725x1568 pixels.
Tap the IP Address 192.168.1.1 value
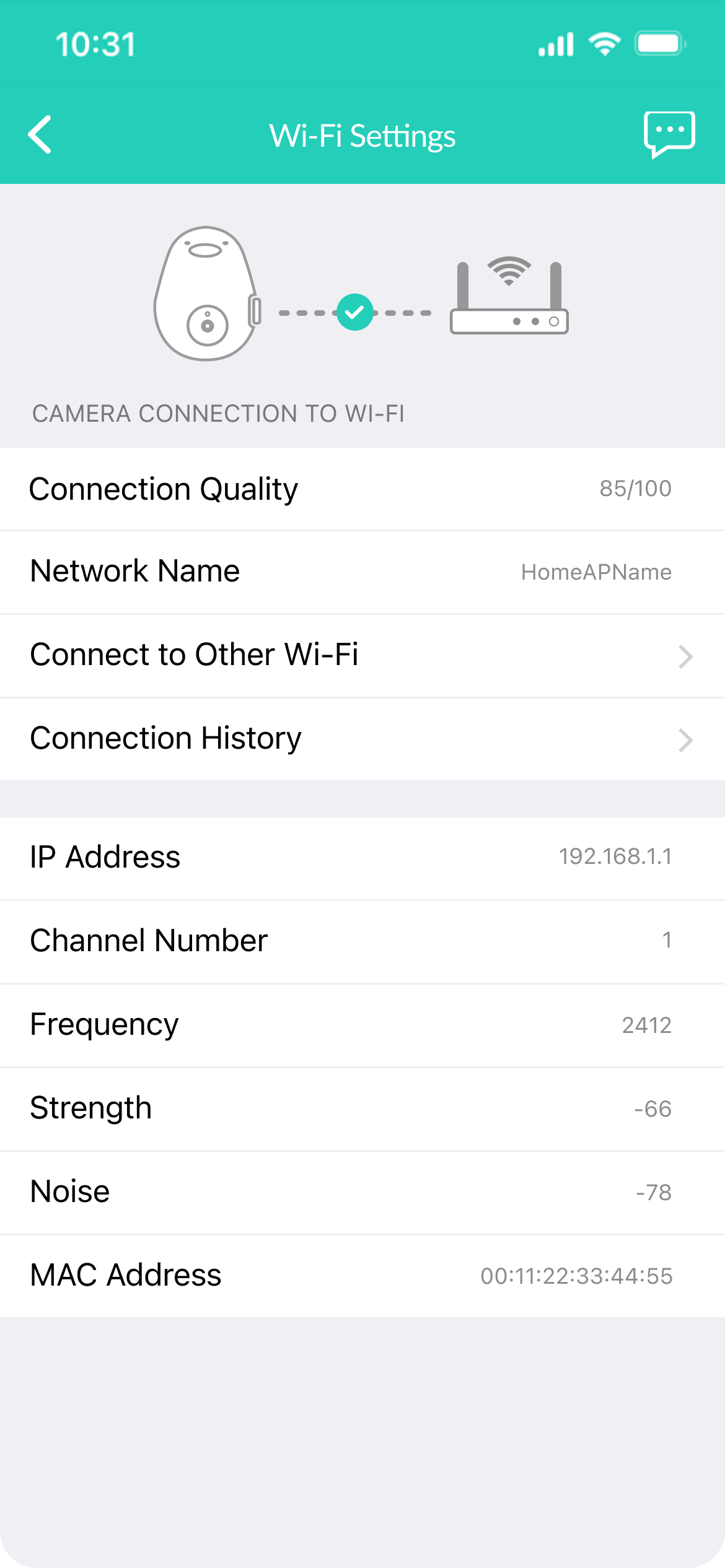tap(615, 857)
